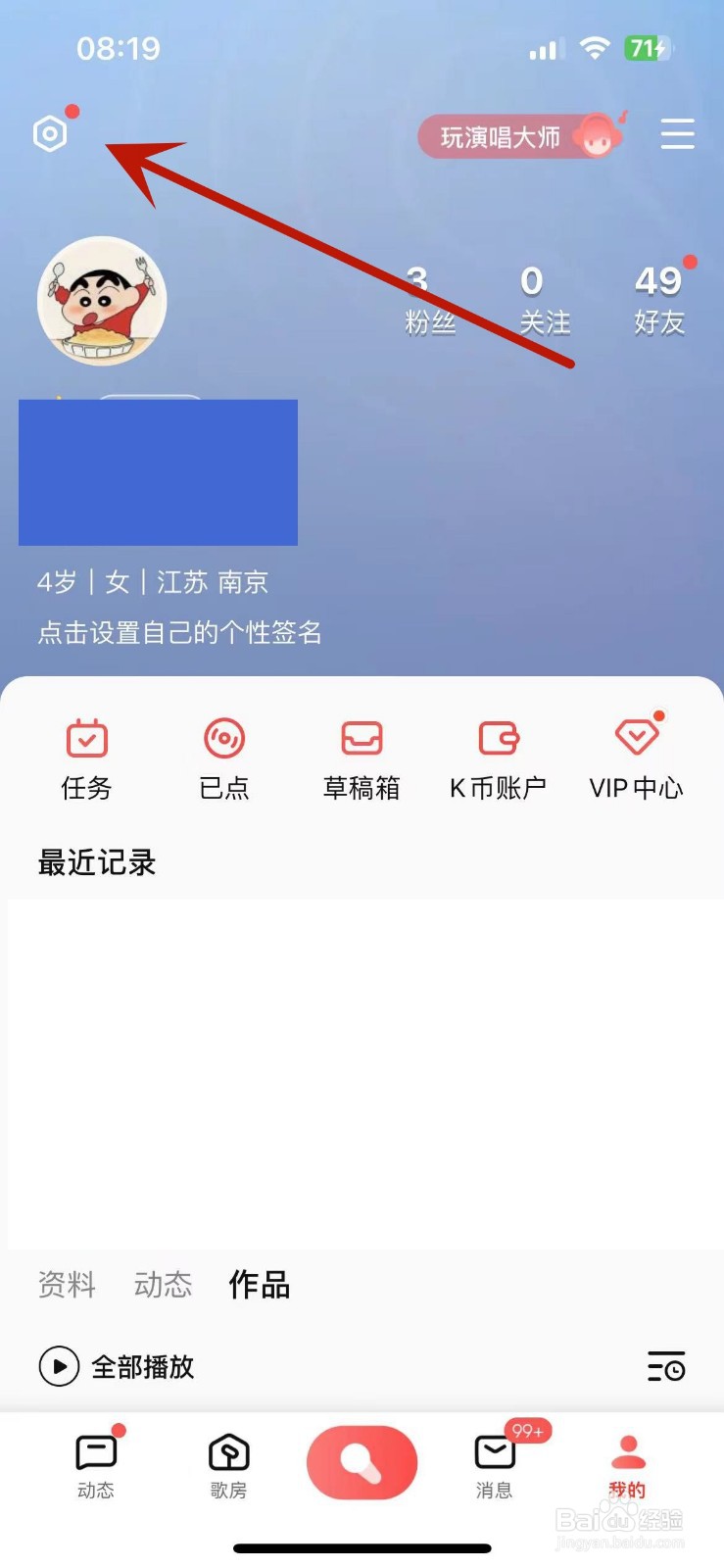Open 任务 tasks
Viewport: 724px width, 1568px height.
click(x=86, y=759)
